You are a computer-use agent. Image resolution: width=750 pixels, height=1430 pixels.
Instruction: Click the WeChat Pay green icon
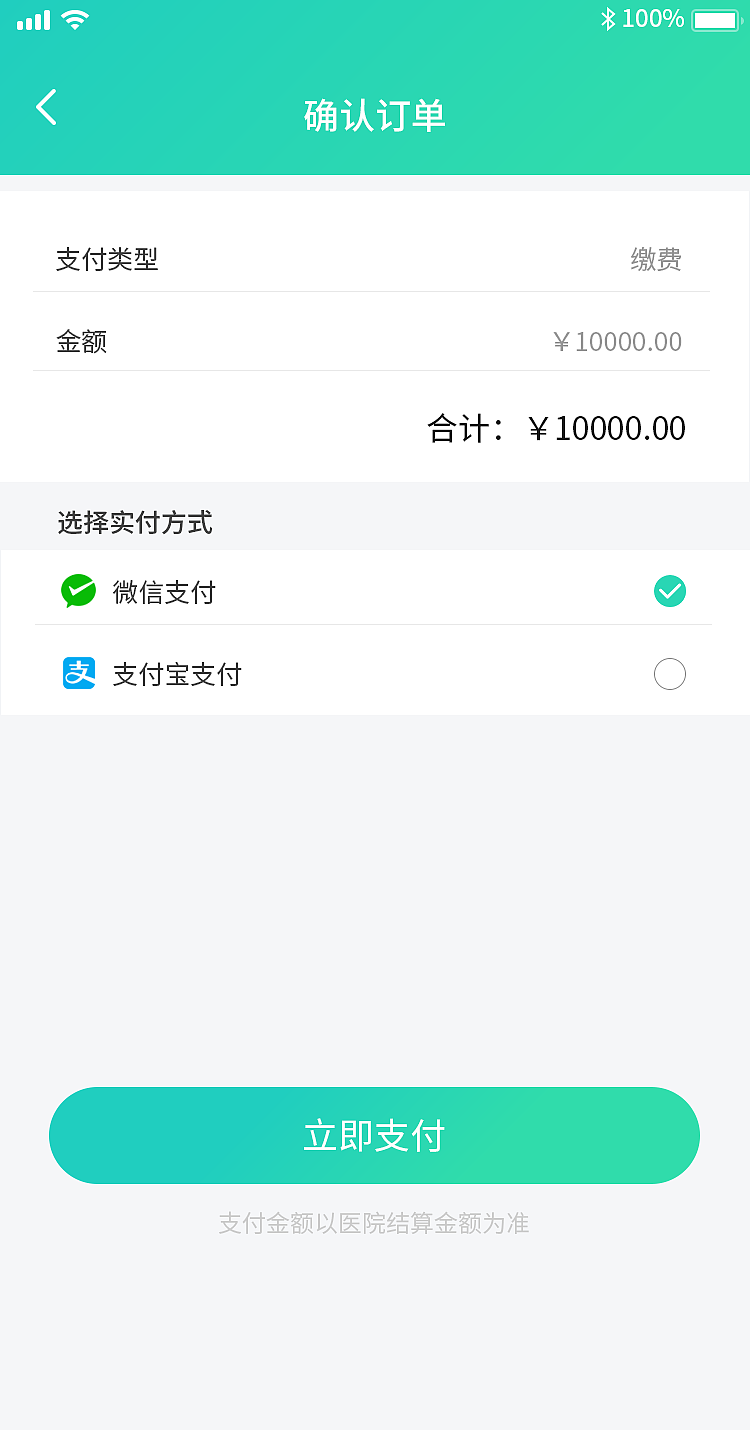(77, 591)
